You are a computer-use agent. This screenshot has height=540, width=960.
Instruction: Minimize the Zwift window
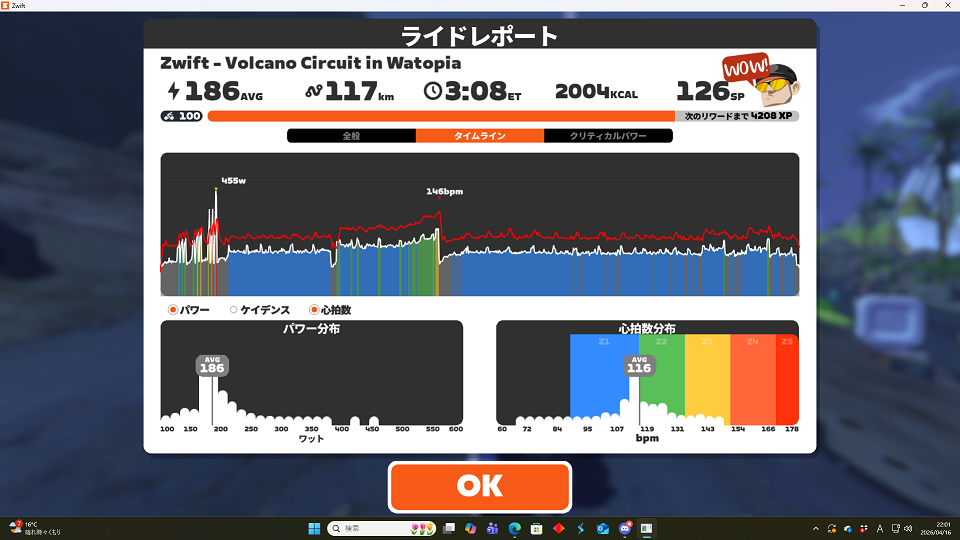pyautogui.click(x=899, y=5)
